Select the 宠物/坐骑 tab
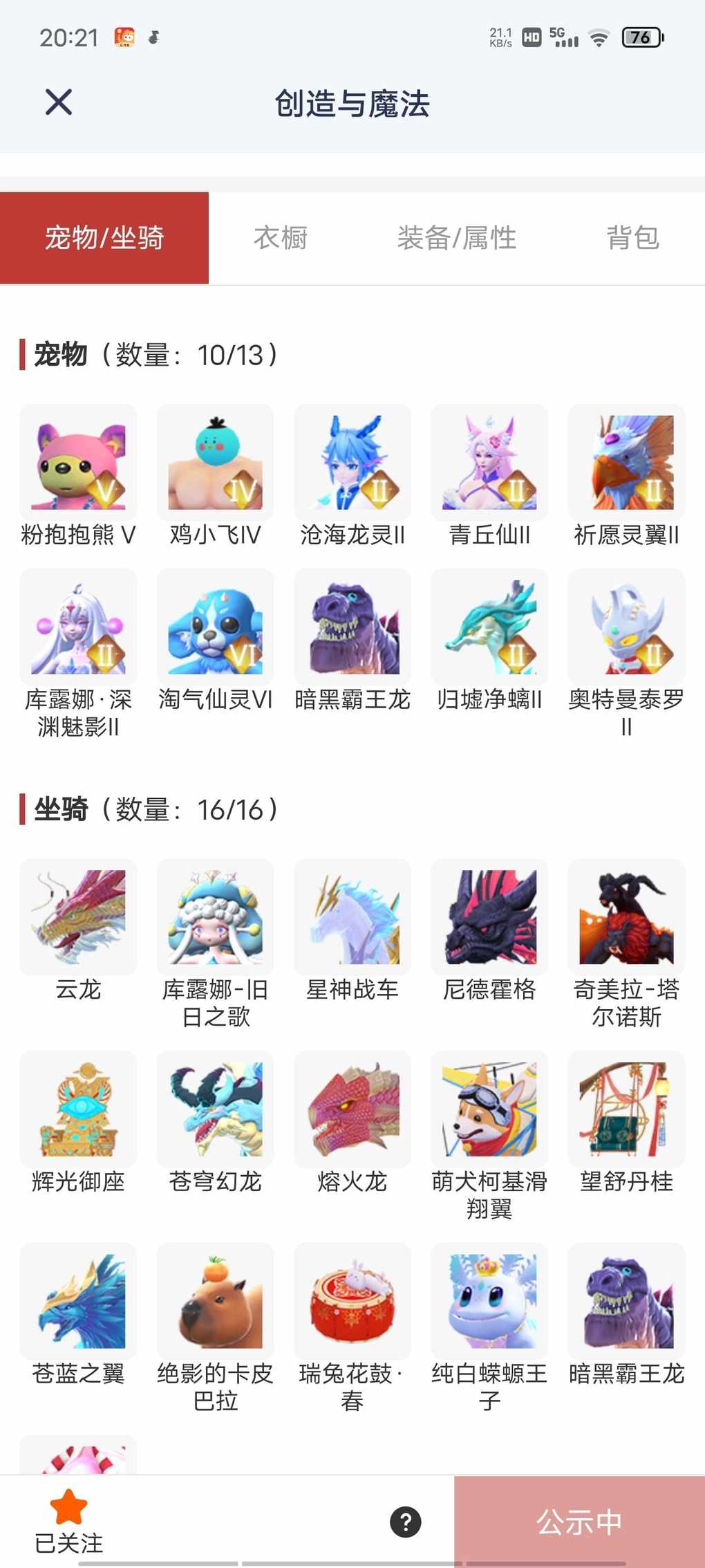The height and width of the screenshot is (1568, 705). tap(104, 238)
